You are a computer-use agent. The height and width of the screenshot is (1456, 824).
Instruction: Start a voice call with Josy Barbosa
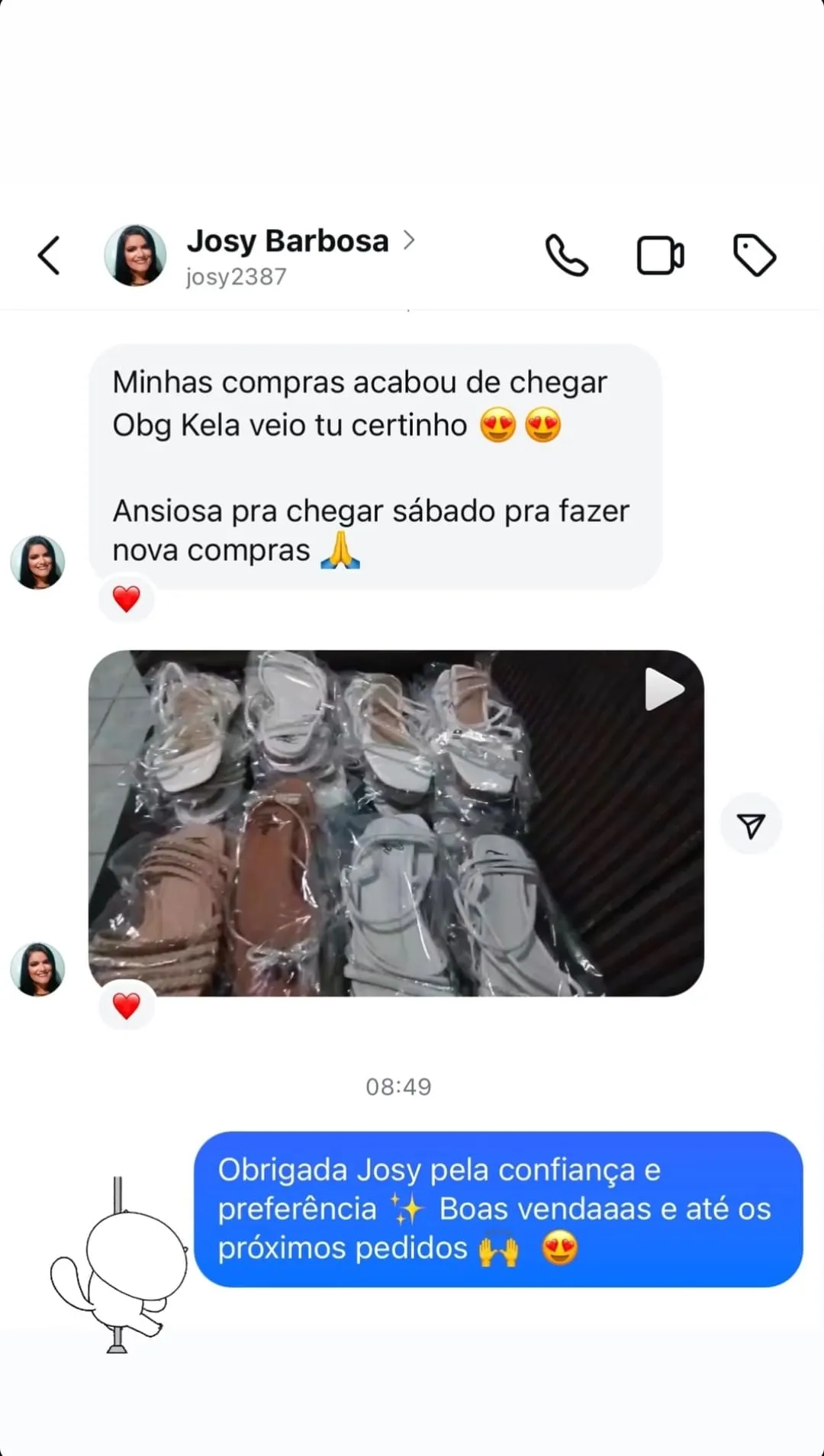[565, 254]
